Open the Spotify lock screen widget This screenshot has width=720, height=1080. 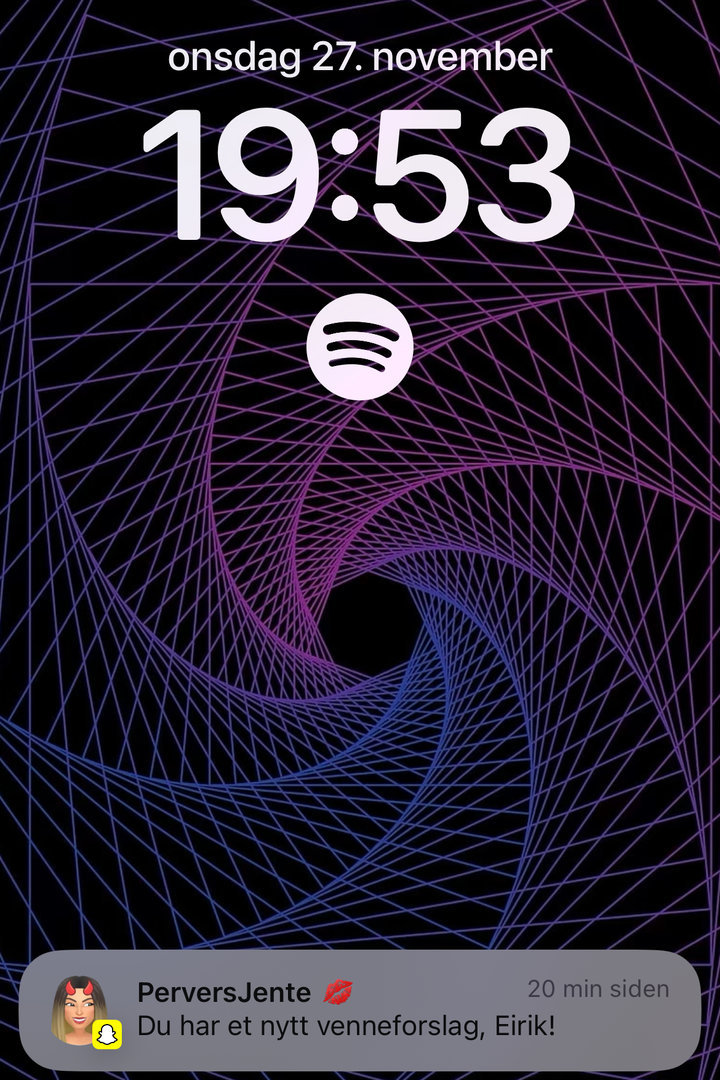pyautogui.click(x=360, y=348)
